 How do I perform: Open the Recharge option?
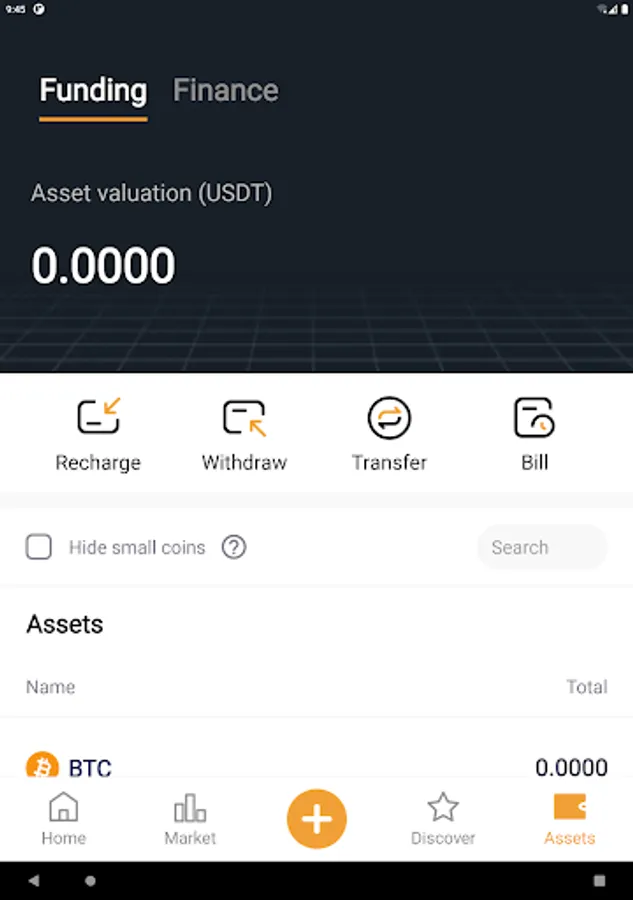98,434
